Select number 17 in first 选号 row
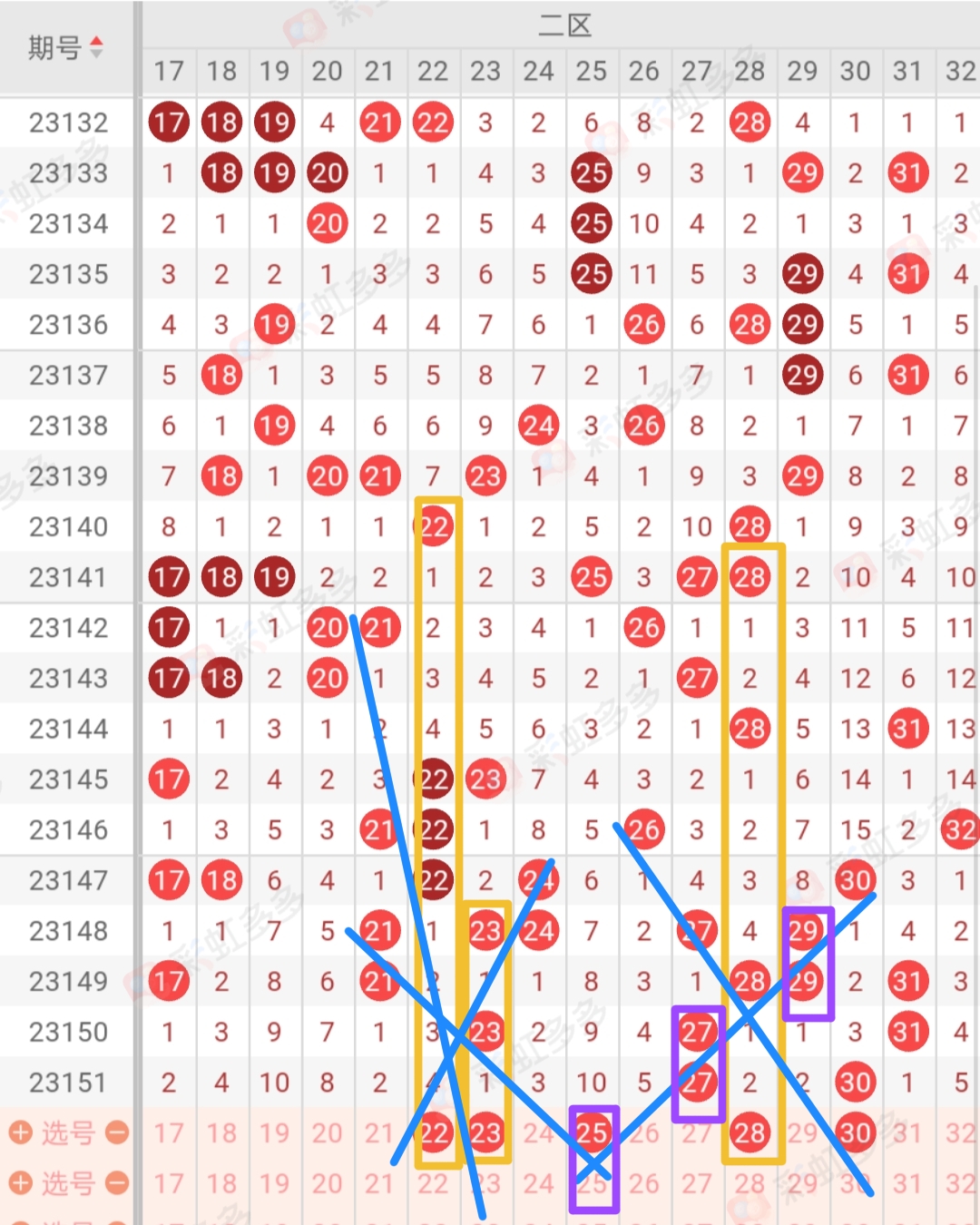The height and width of the screenshot is (1225, 980). [169, 1132]
